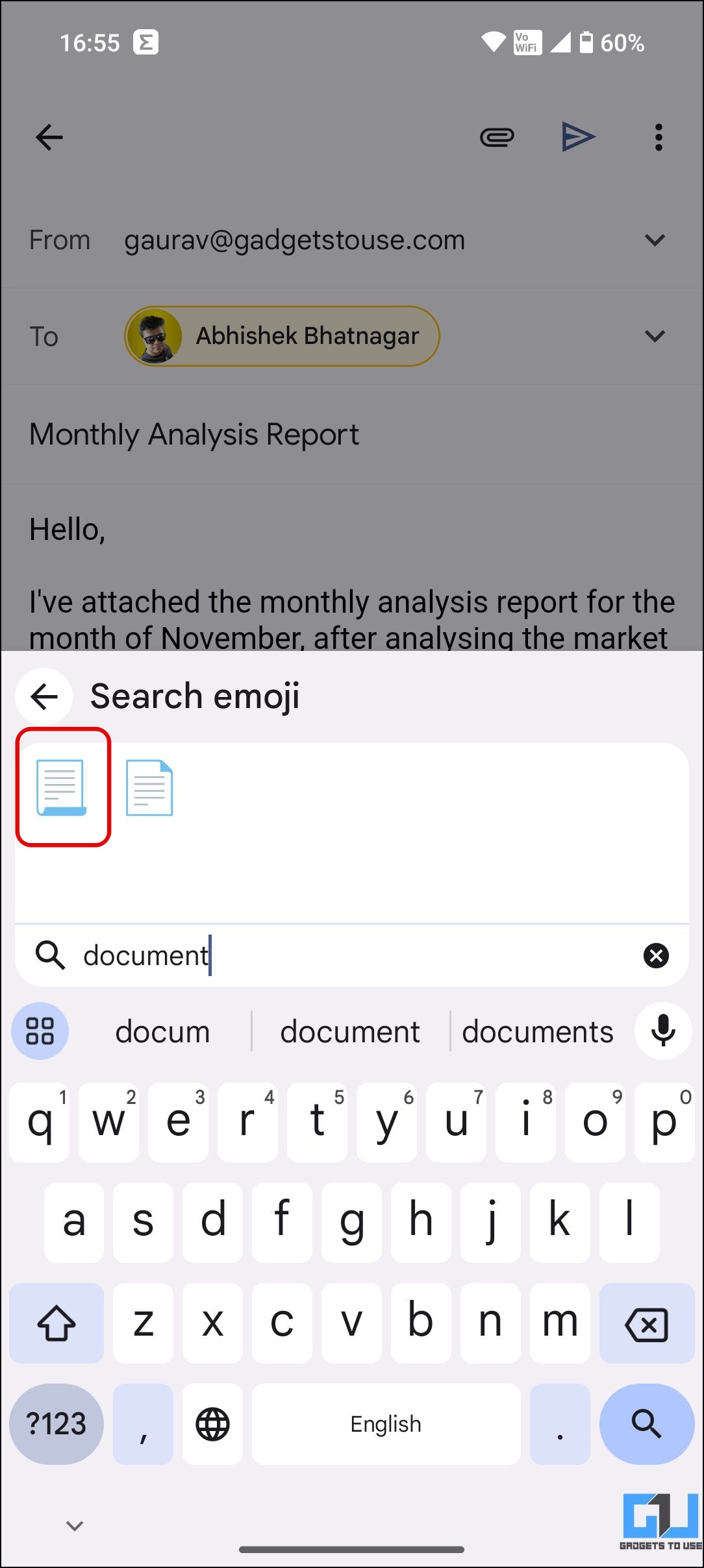Expand the From address dropdown

pos(655,239)
